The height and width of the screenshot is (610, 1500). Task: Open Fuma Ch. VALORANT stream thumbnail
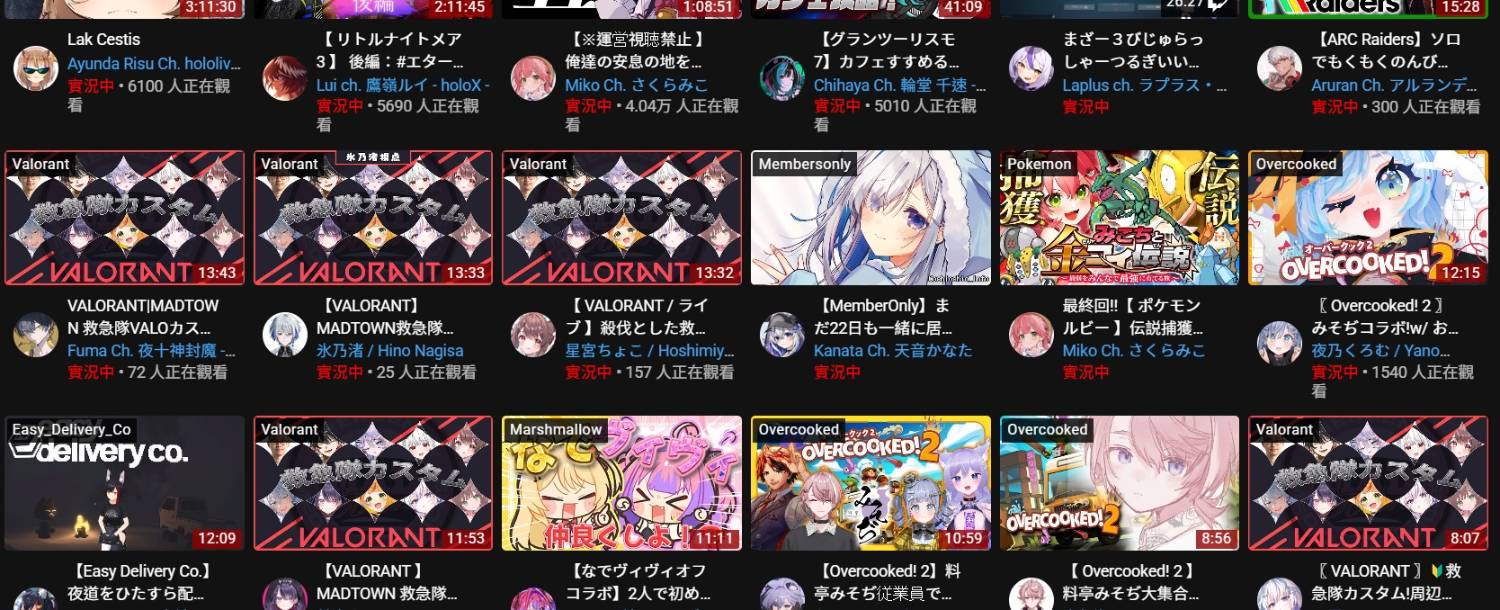coord(124,218)
